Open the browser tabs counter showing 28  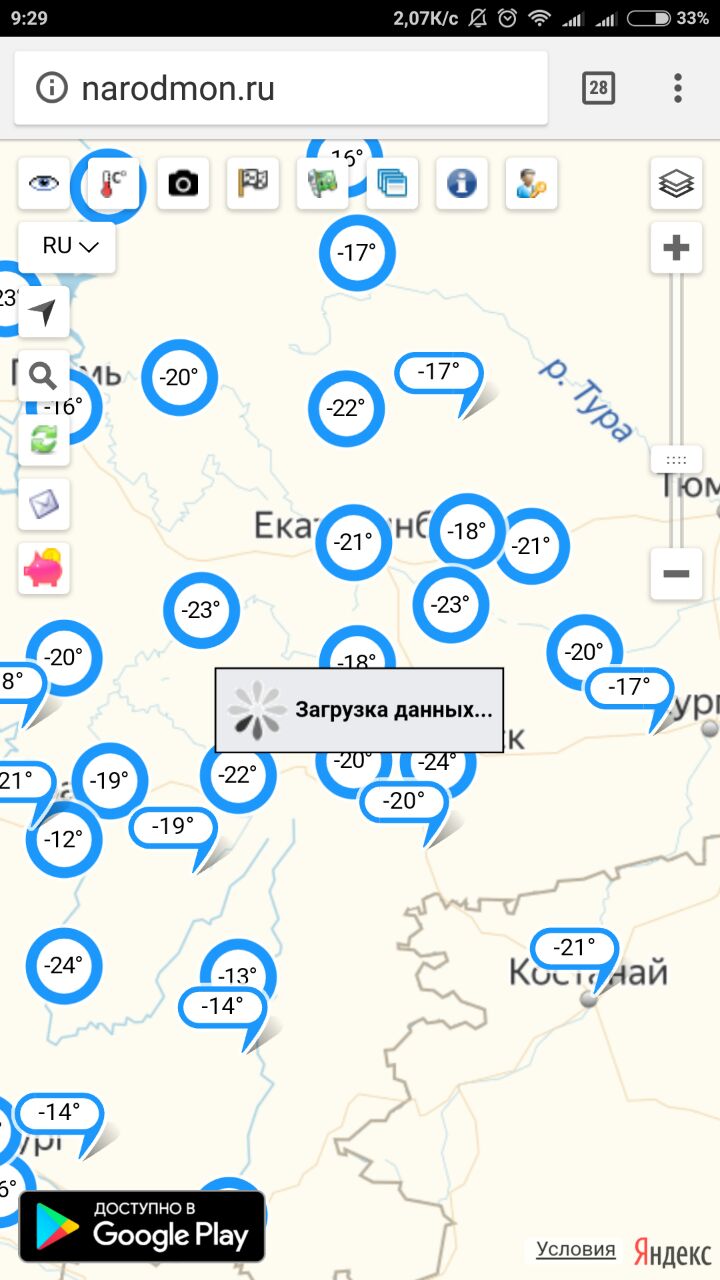598,88
